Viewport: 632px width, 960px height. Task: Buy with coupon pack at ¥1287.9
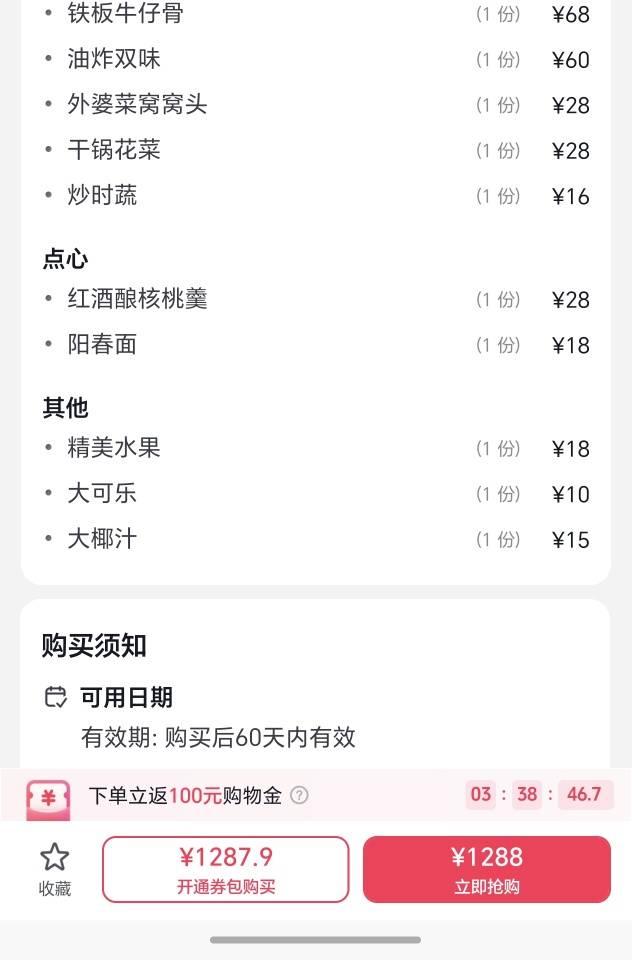click(x=226, y=870)
